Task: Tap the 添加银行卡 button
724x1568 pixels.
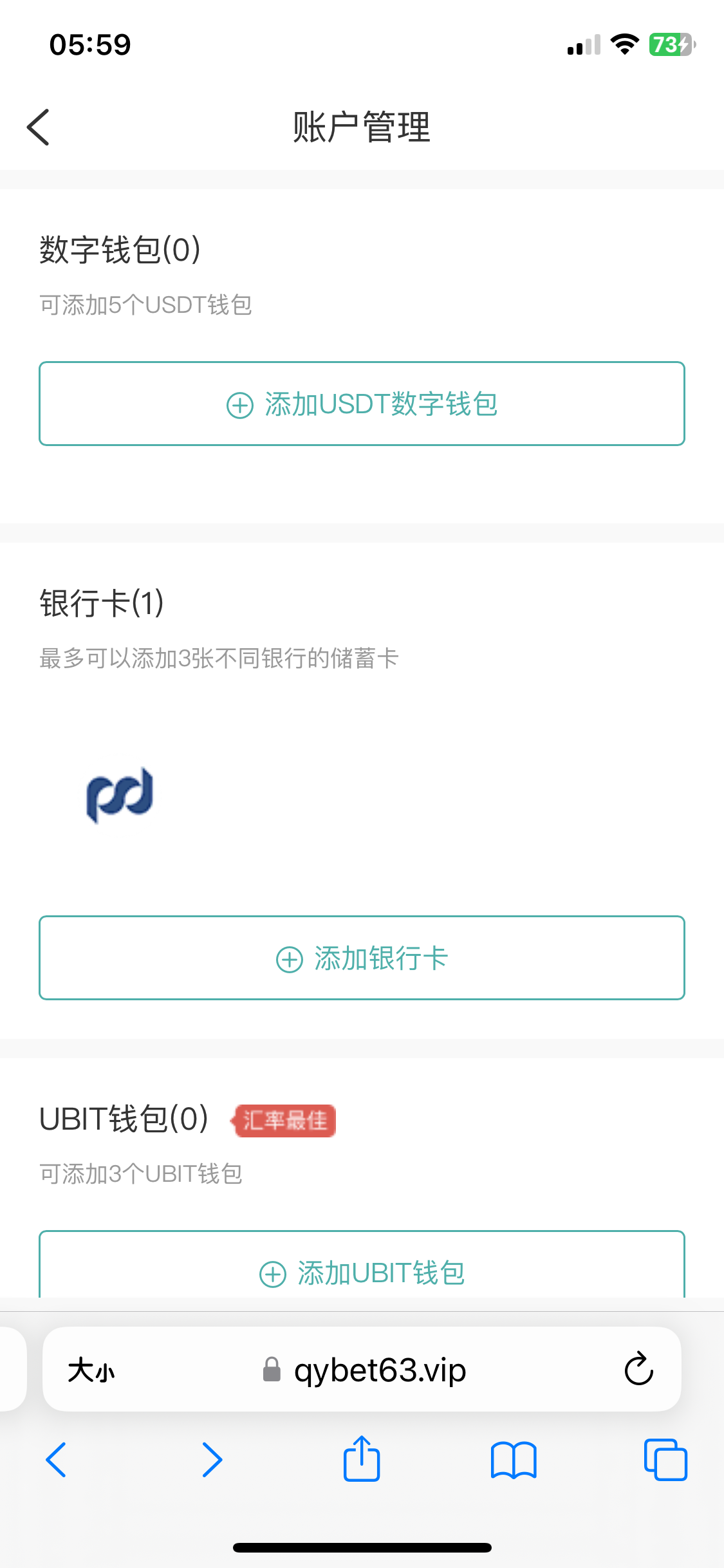Action: tap(362, 958)
